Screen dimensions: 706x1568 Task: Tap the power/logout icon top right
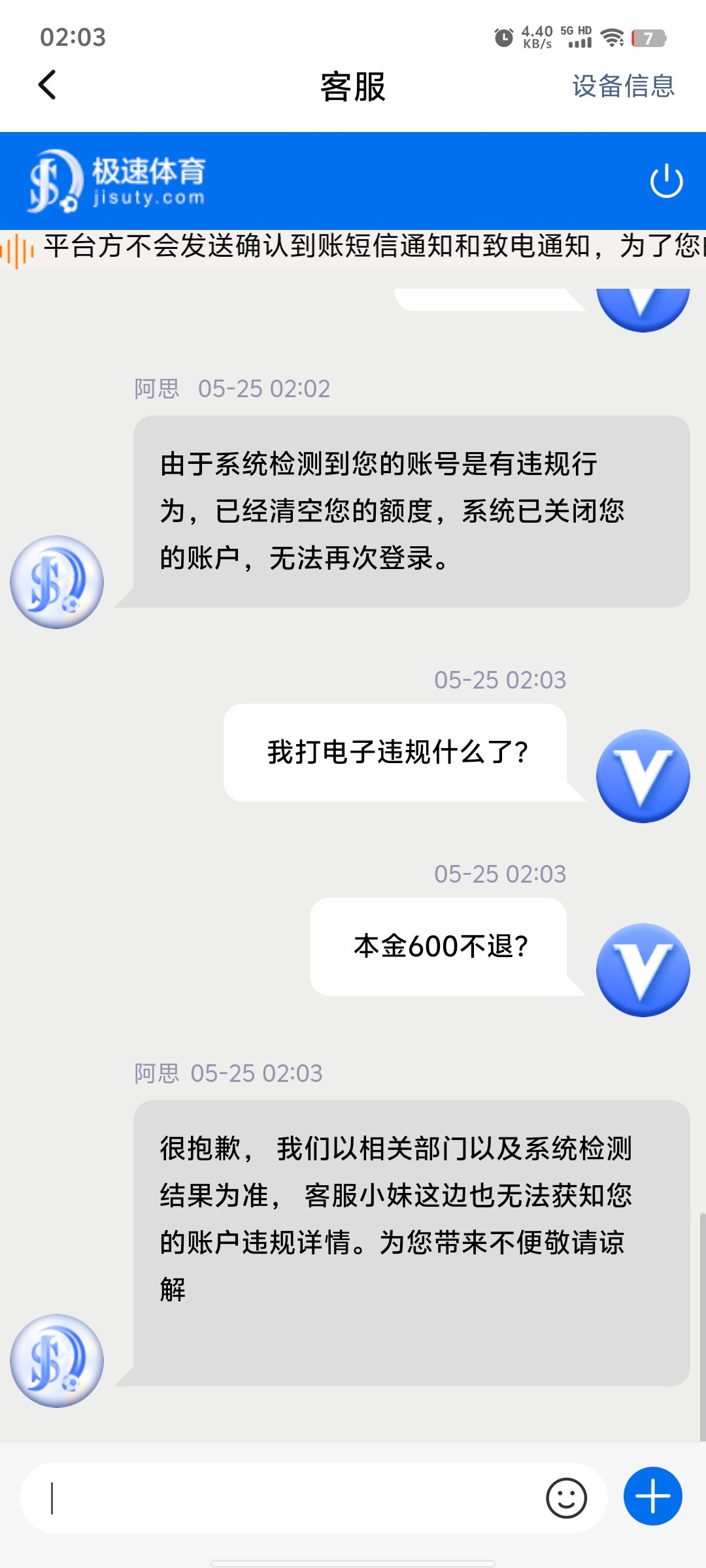point(665,181)
